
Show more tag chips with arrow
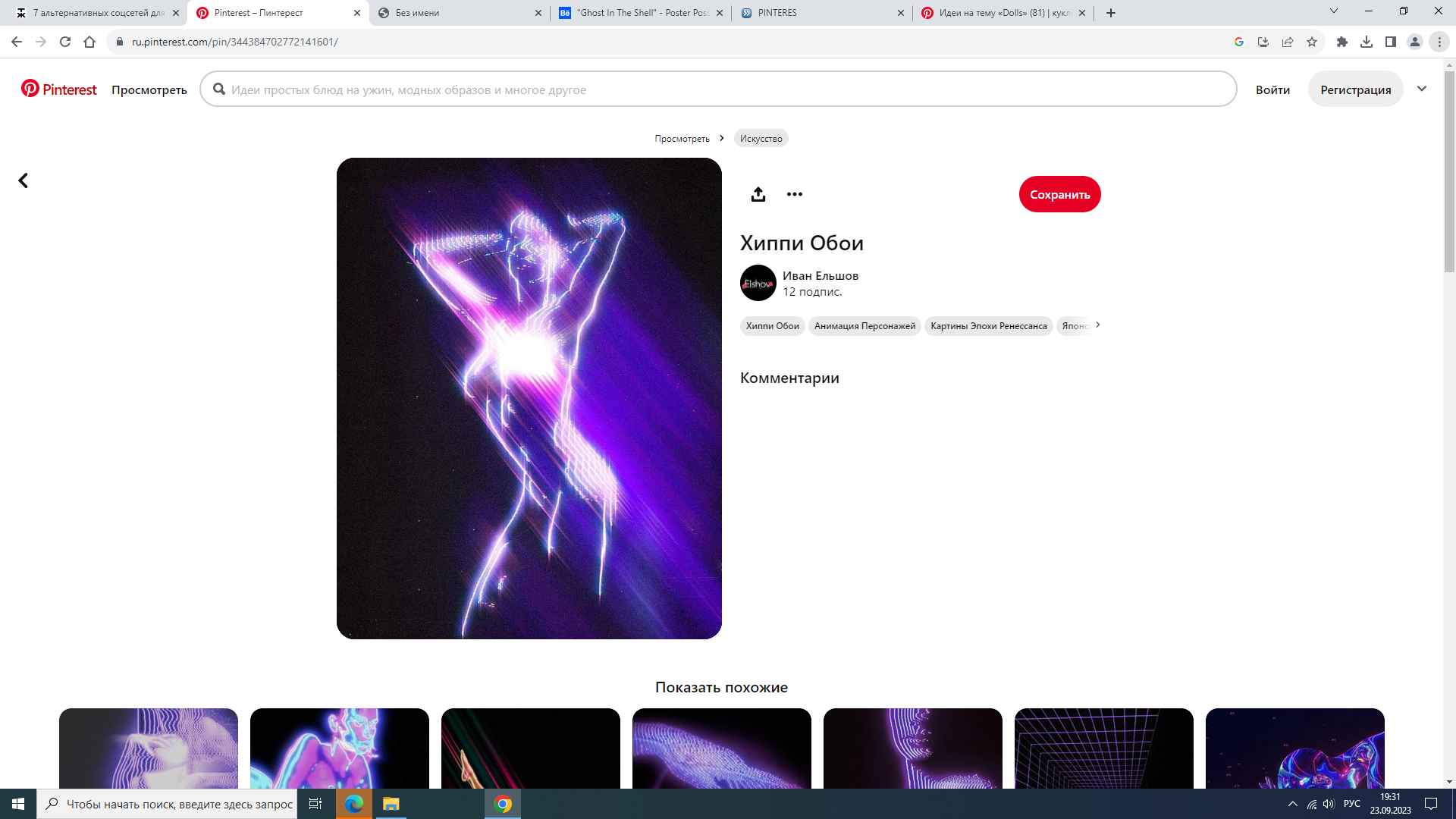coord(1097,325)
